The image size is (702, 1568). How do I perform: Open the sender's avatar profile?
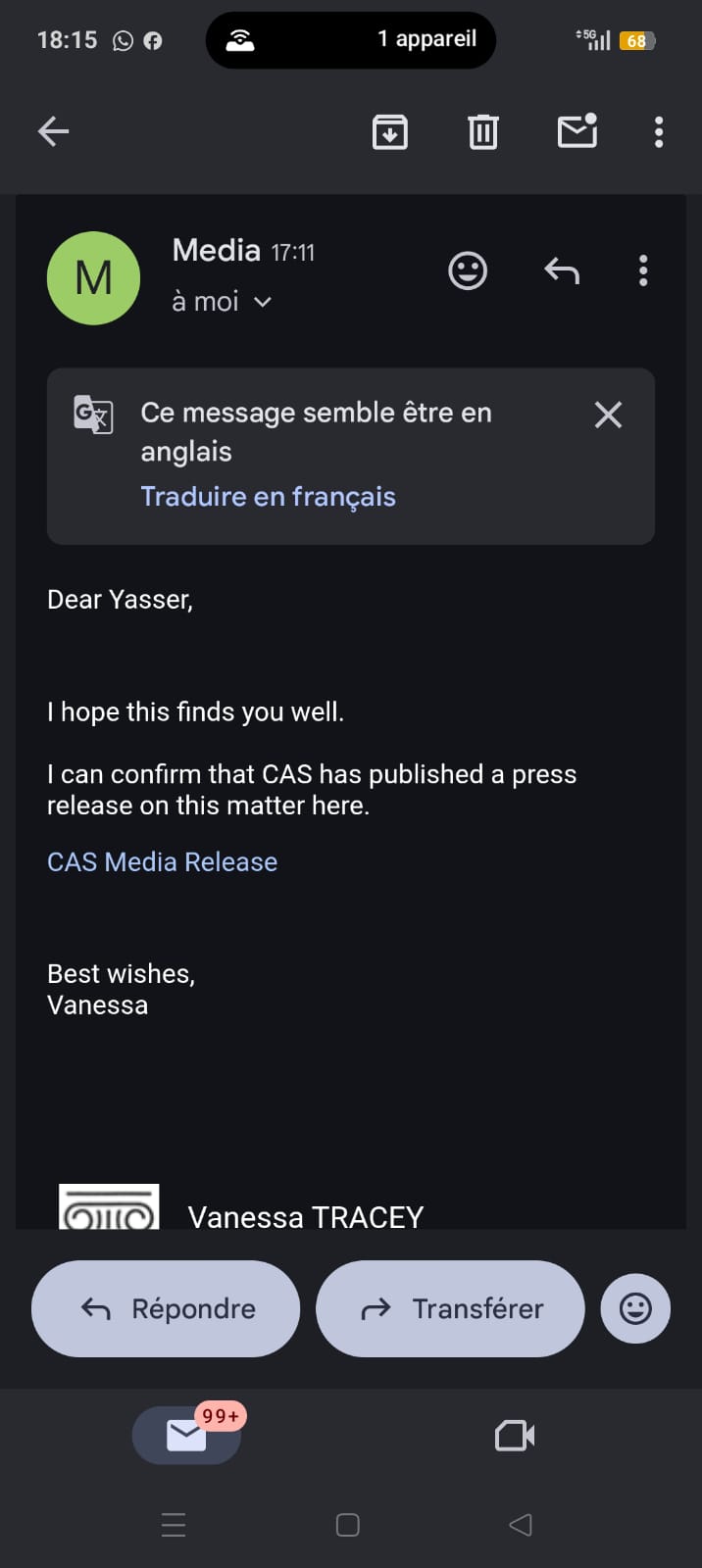click(x=93, y=278)
